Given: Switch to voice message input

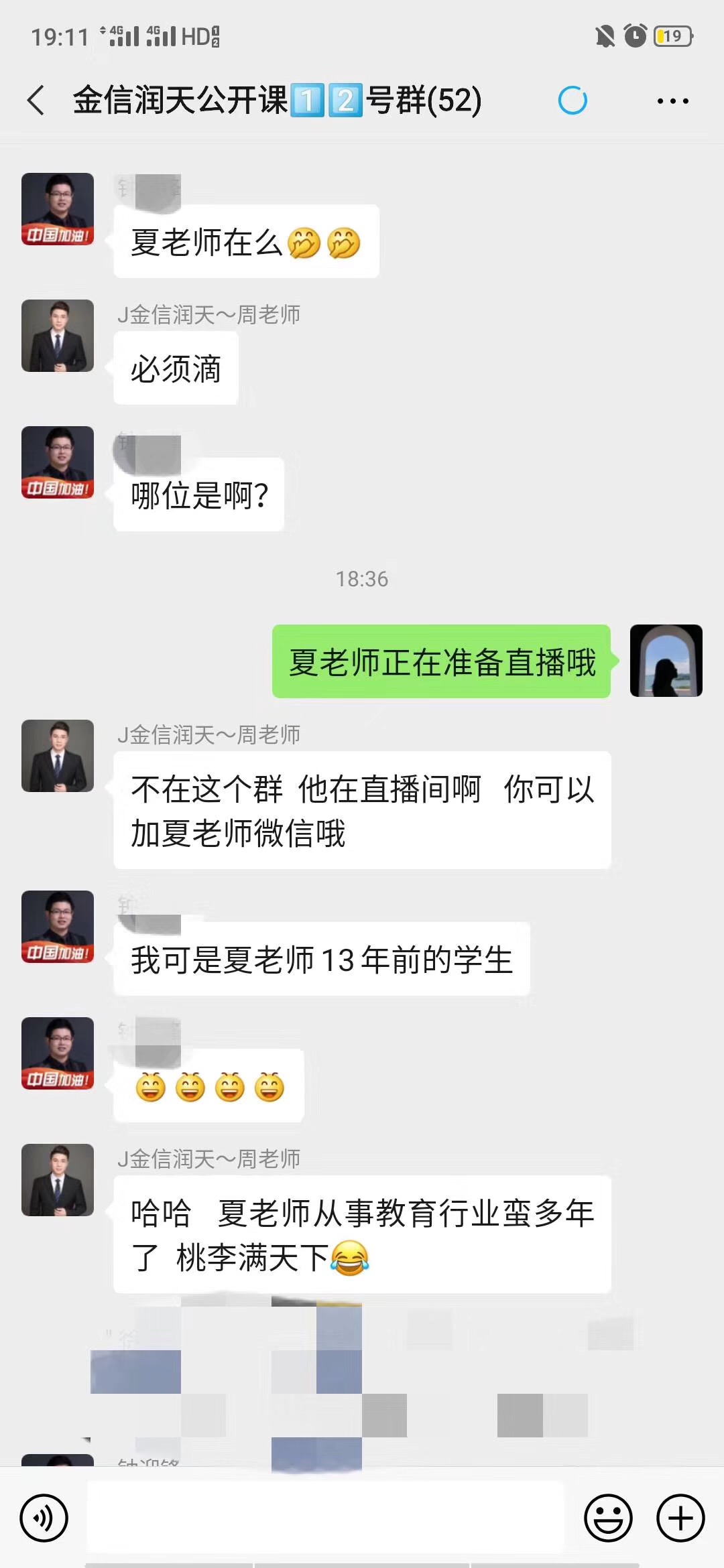Looking at the screenshot, I should 44,1518.
